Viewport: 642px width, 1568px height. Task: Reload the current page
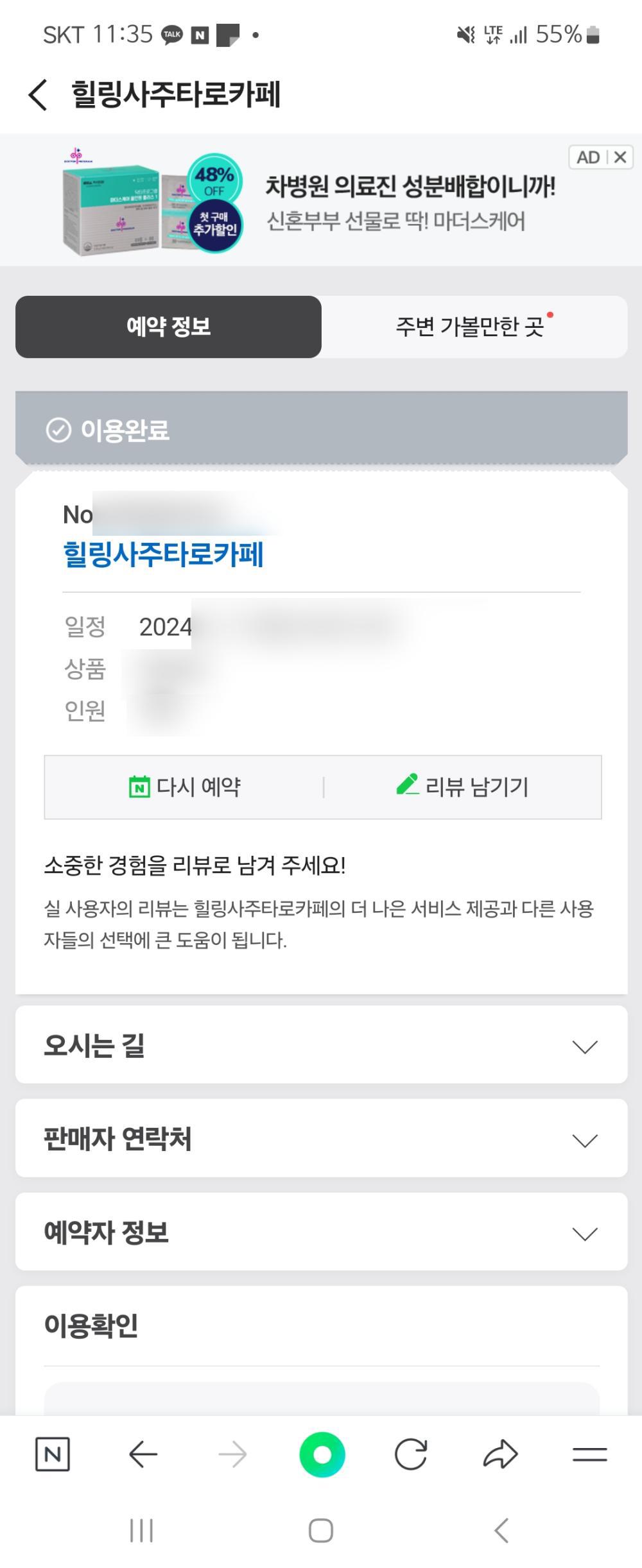point(411,1454)
